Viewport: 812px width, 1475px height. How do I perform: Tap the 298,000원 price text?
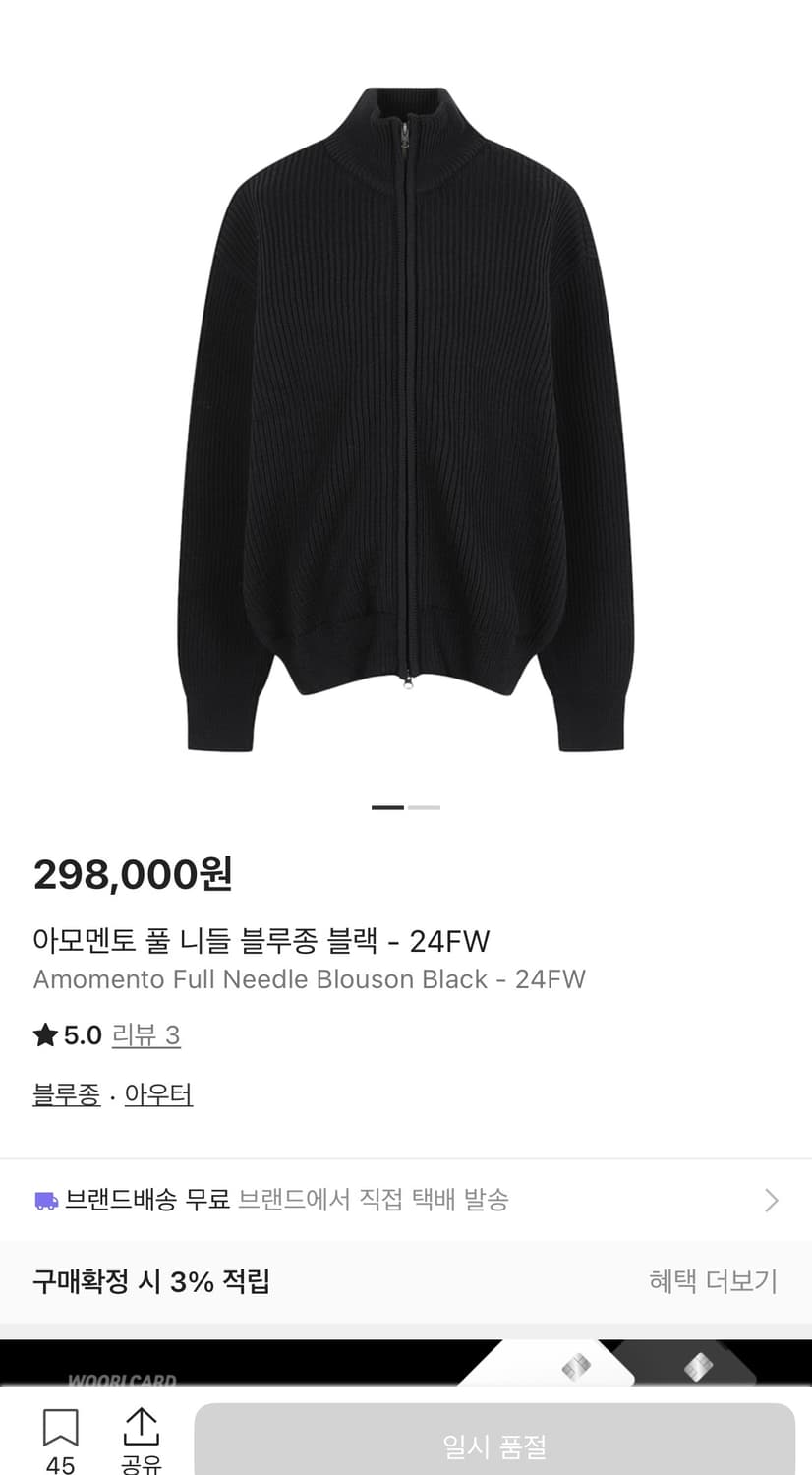[x=134, y=875]
